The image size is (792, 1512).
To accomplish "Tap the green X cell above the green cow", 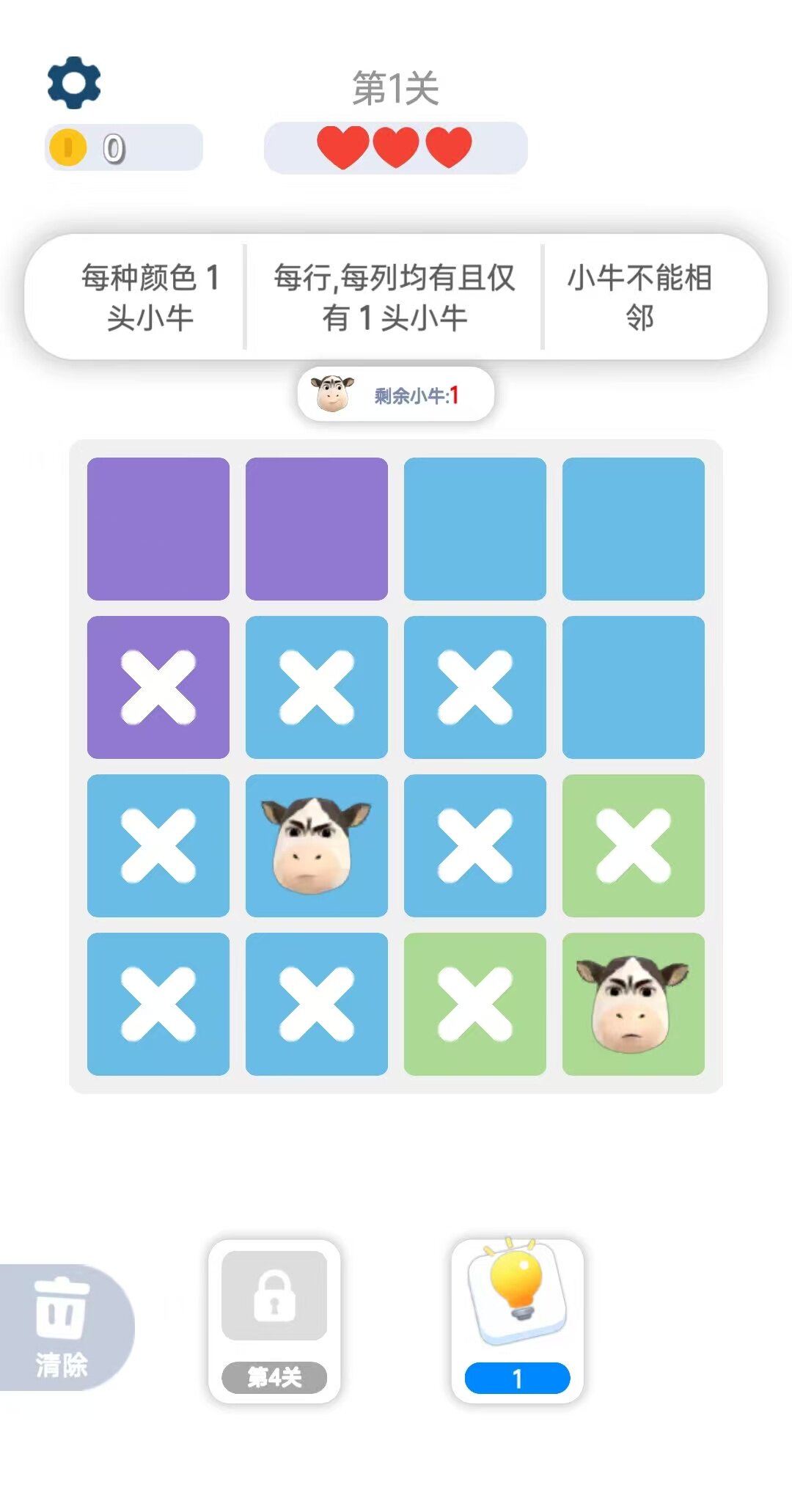I will [x=634, y=845].
